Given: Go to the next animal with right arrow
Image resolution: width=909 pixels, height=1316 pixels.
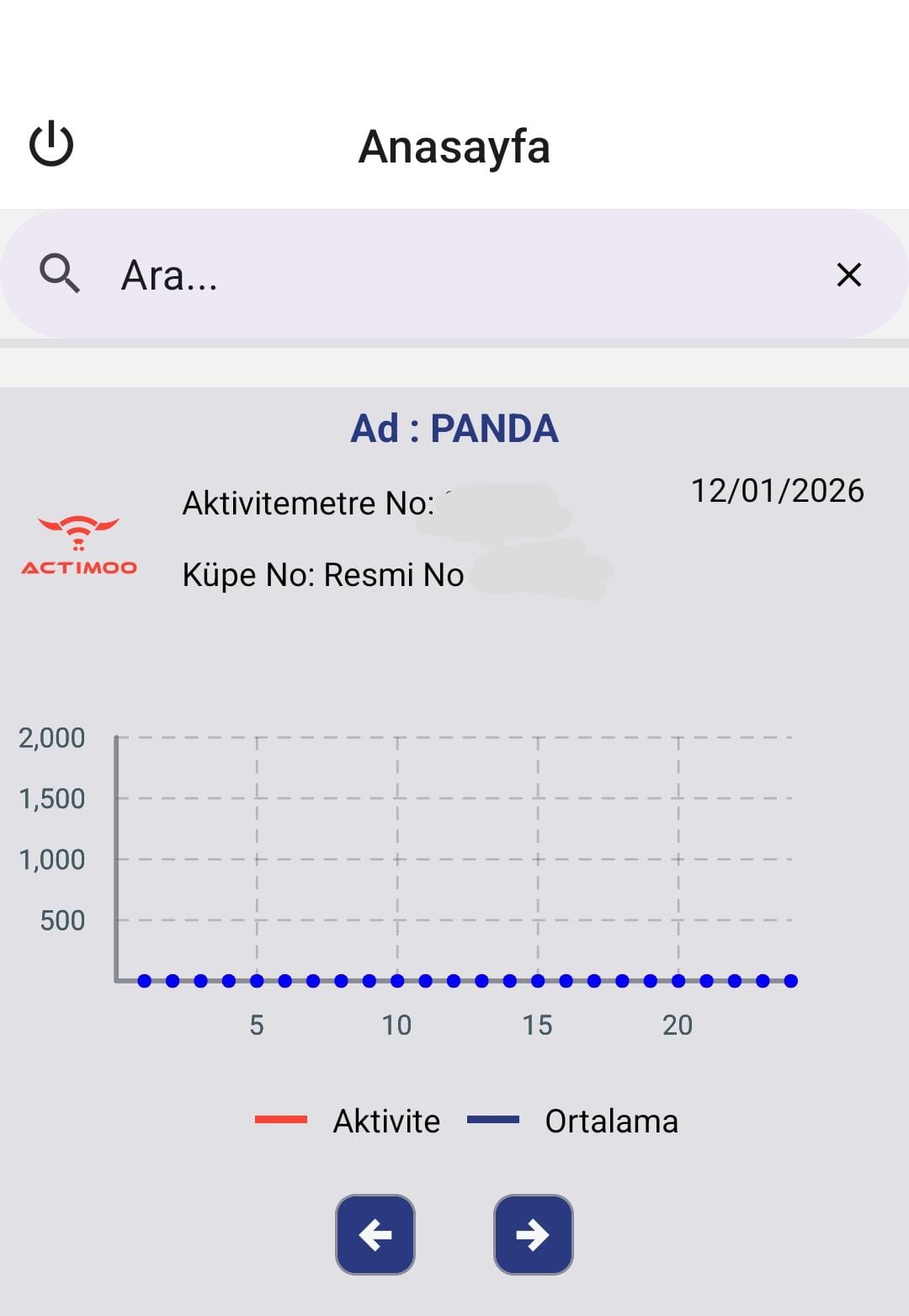Looking at the screenshot, I should [533, 1234].
